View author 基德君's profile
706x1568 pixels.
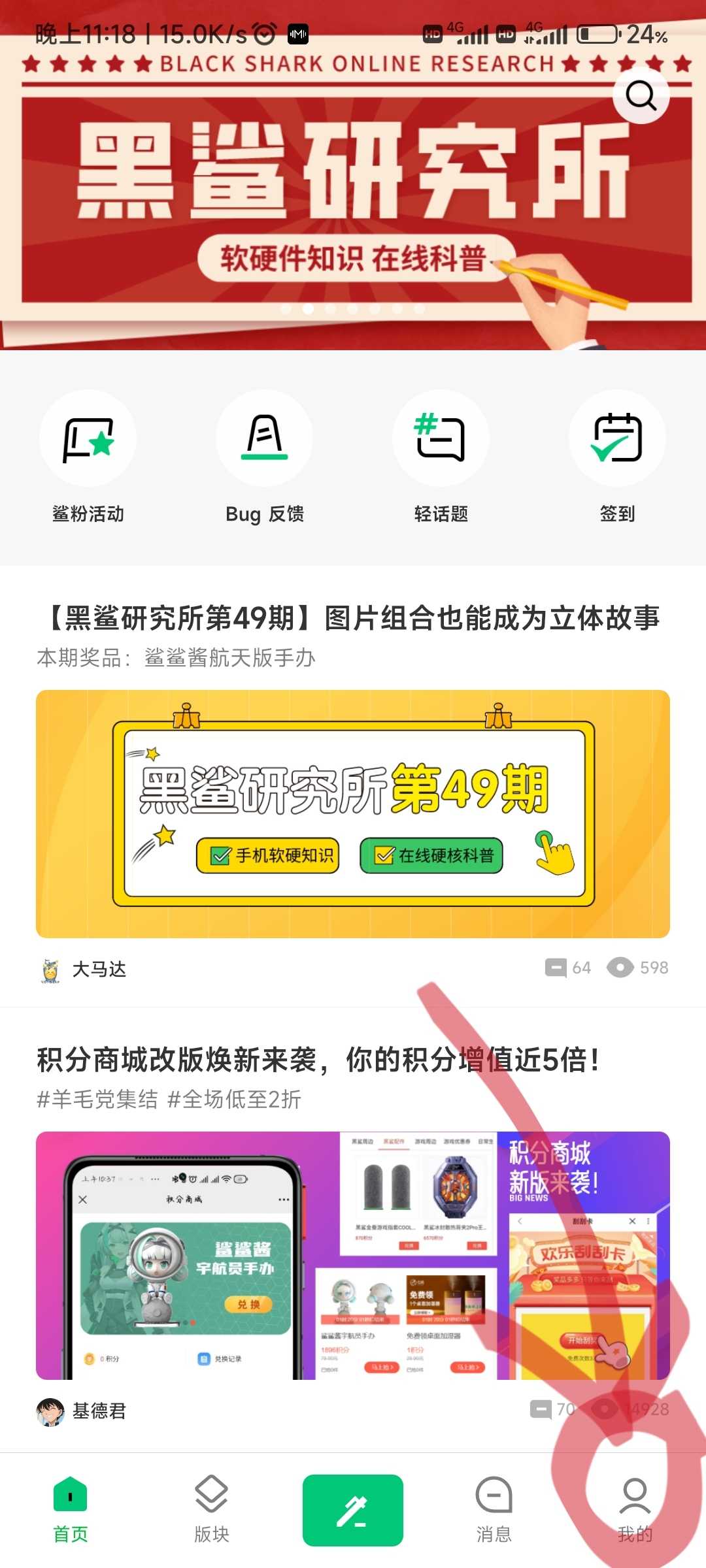pyautogui.click(x=98, y=1411)
